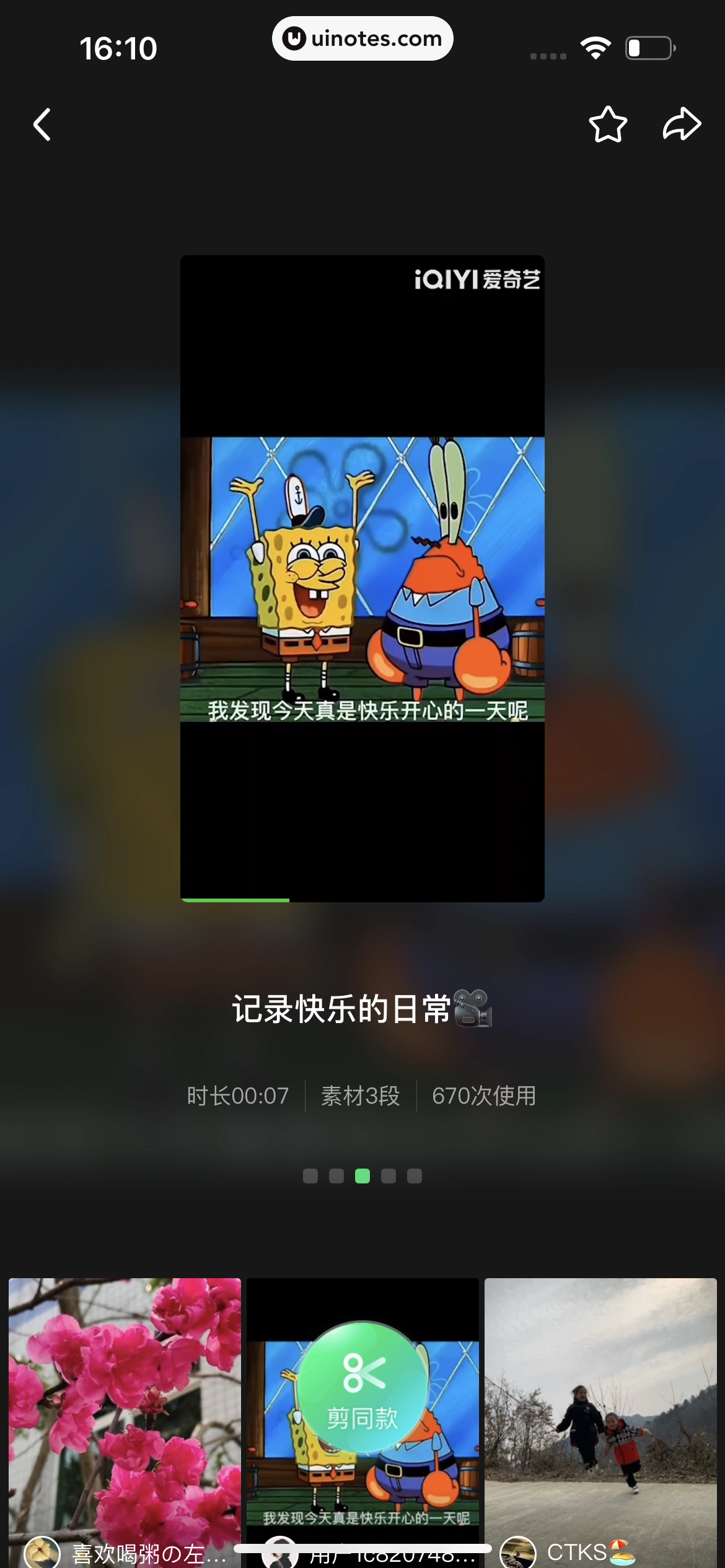Select the currently active green carousel dot
The height and width of the screenshot is (1568, 725).
tap(363, 1176)
